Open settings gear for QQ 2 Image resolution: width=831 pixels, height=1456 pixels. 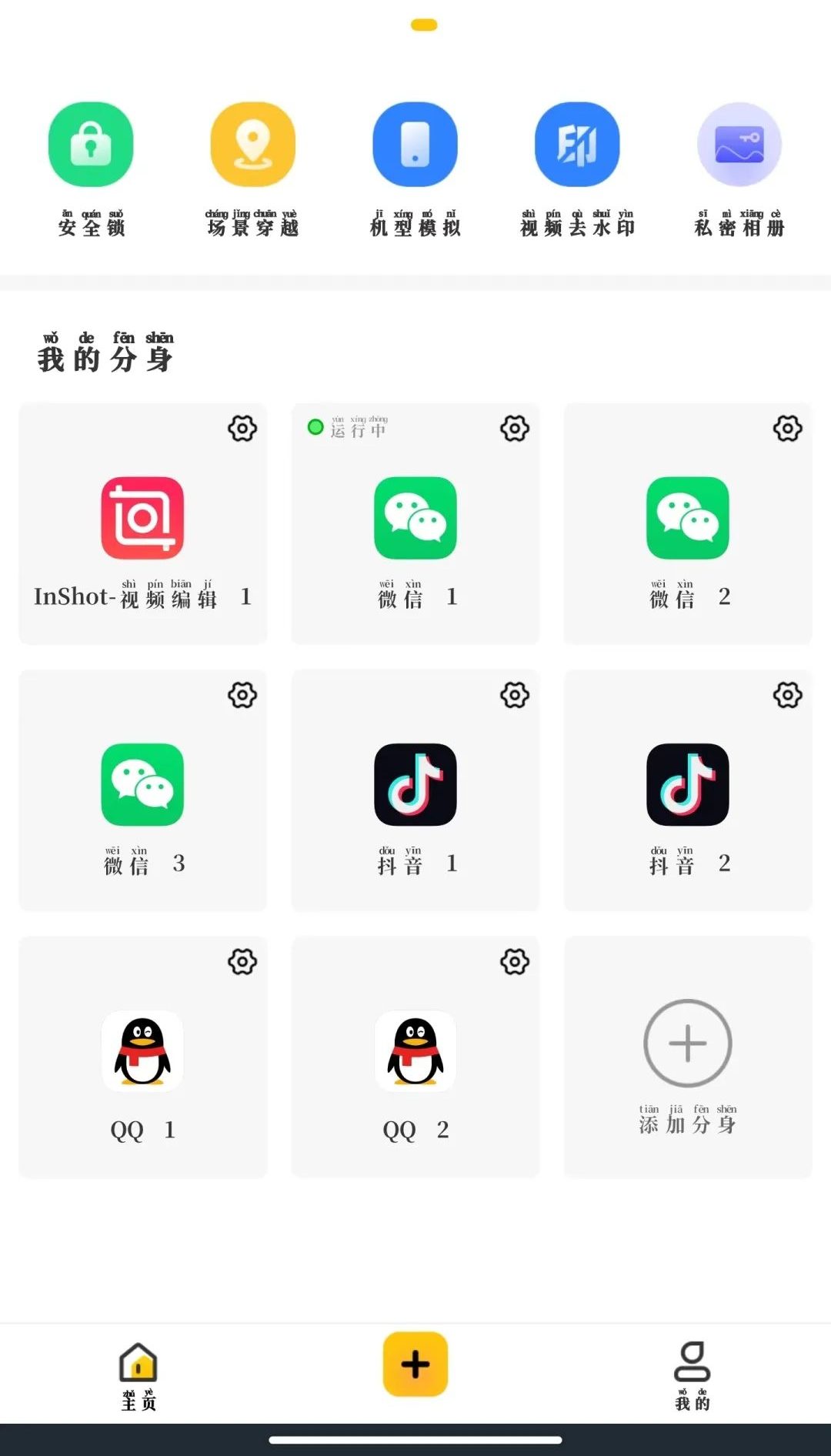[x=515, y=962]
